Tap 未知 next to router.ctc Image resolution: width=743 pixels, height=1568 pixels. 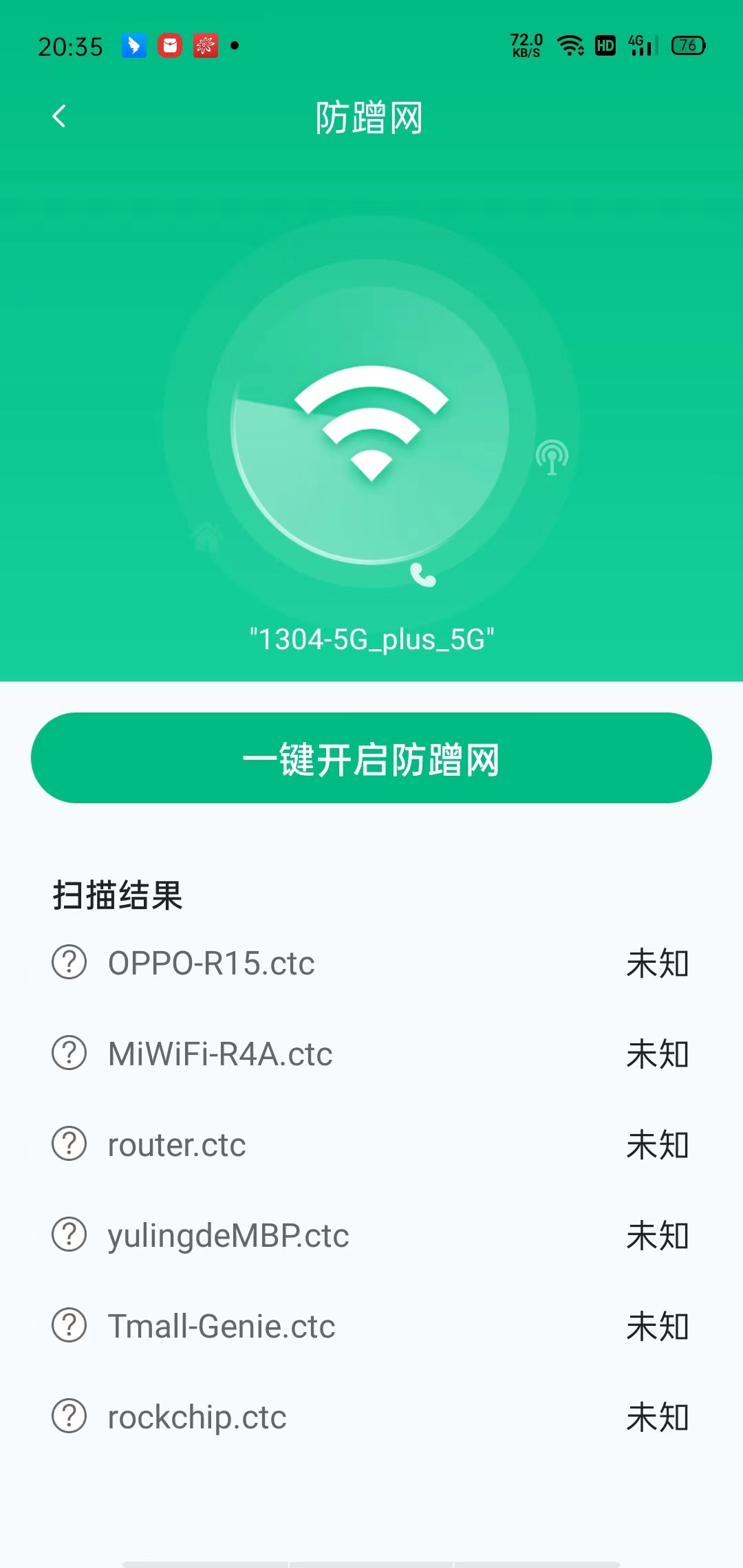[x=658, y=1144]
